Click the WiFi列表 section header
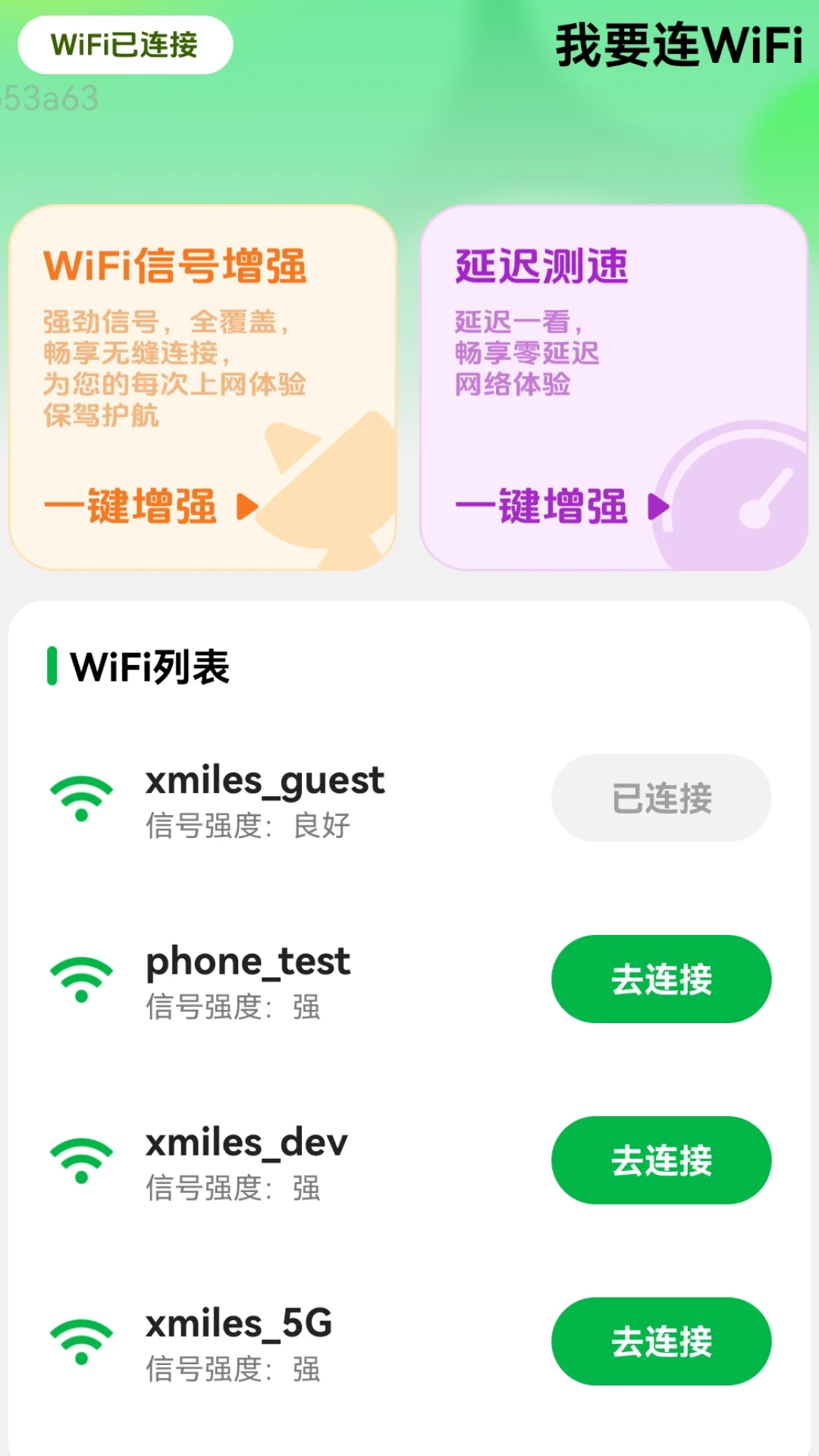The height and width of the screenshot is (1456, 819). 150,667
